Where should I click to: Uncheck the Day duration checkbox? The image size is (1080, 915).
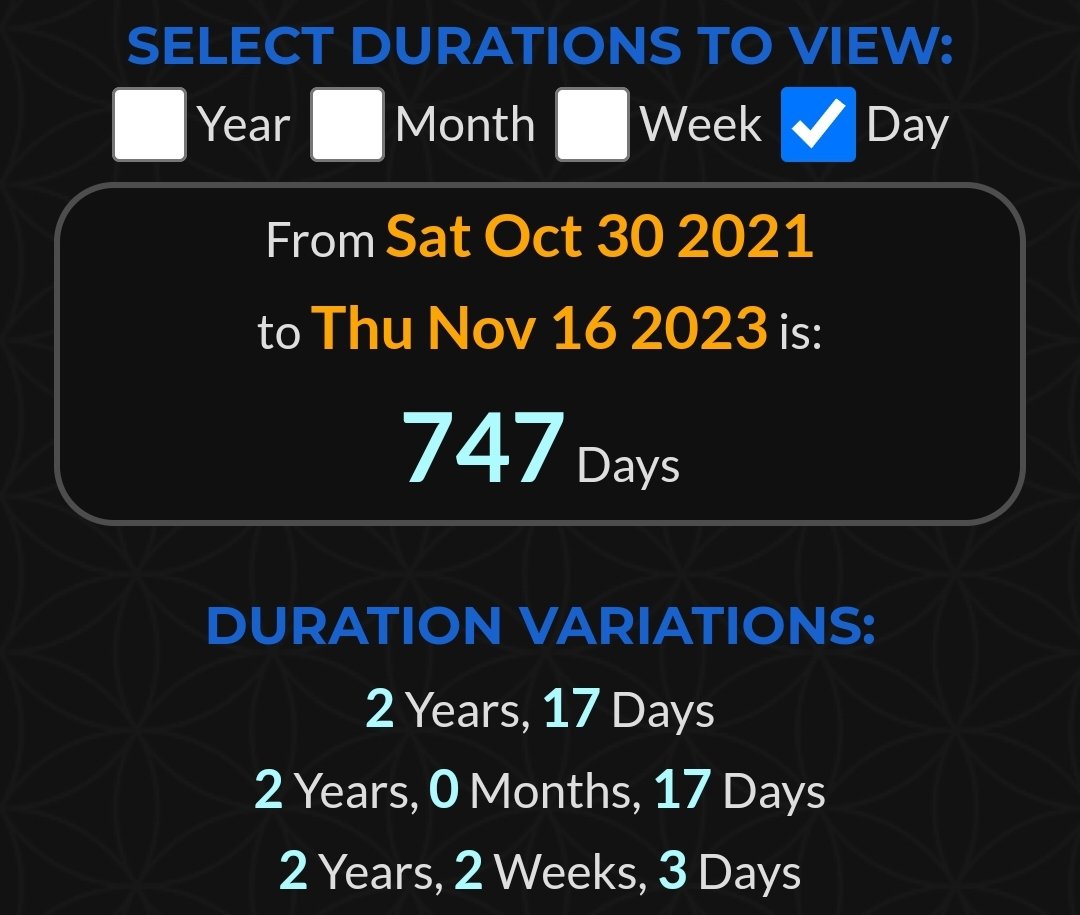[818, 125]
